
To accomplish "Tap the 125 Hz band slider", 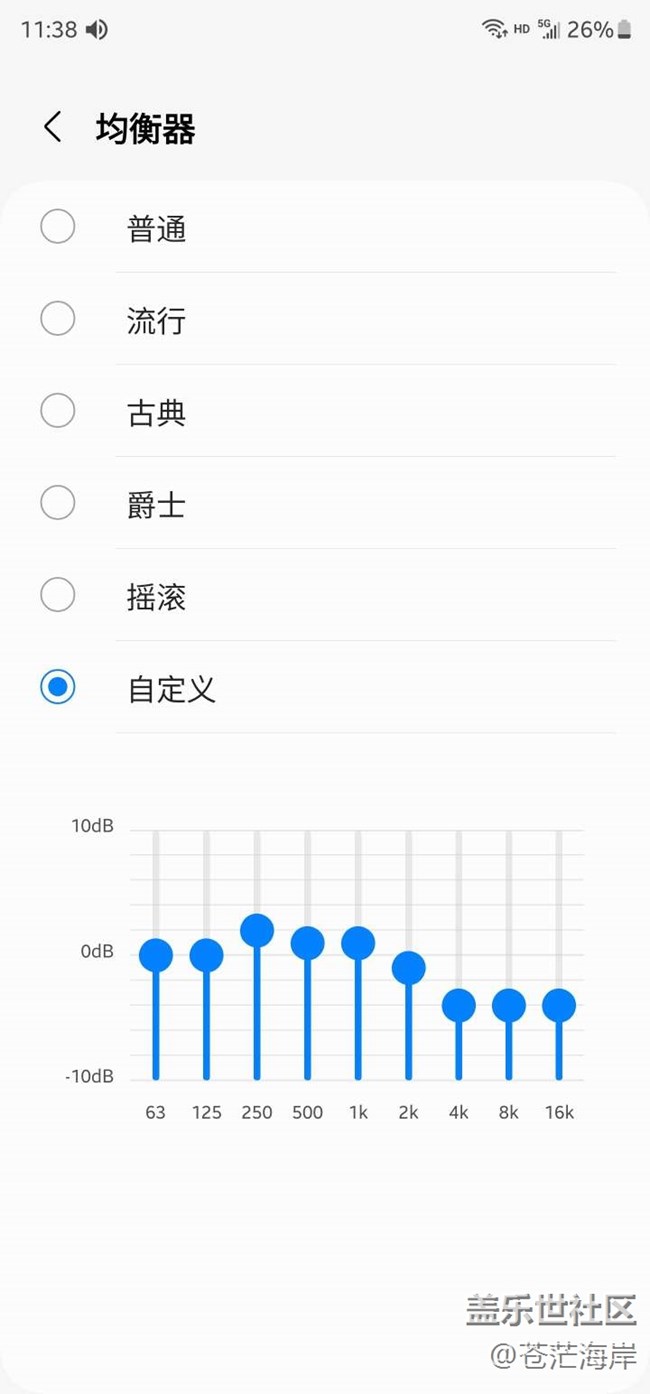I will pyautogui.click(x=206, y=955).
